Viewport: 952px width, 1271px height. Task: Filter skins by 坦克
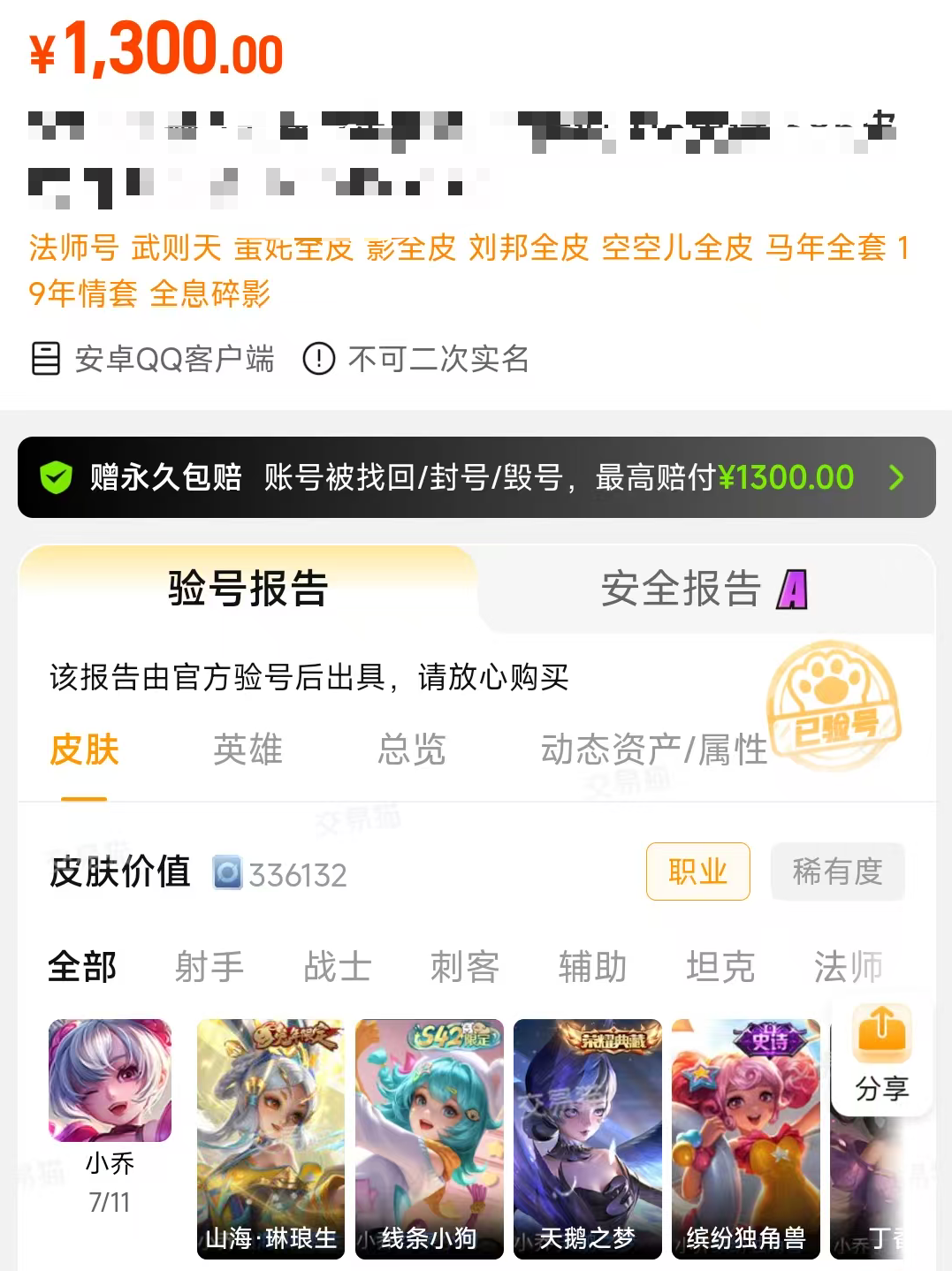720,967
